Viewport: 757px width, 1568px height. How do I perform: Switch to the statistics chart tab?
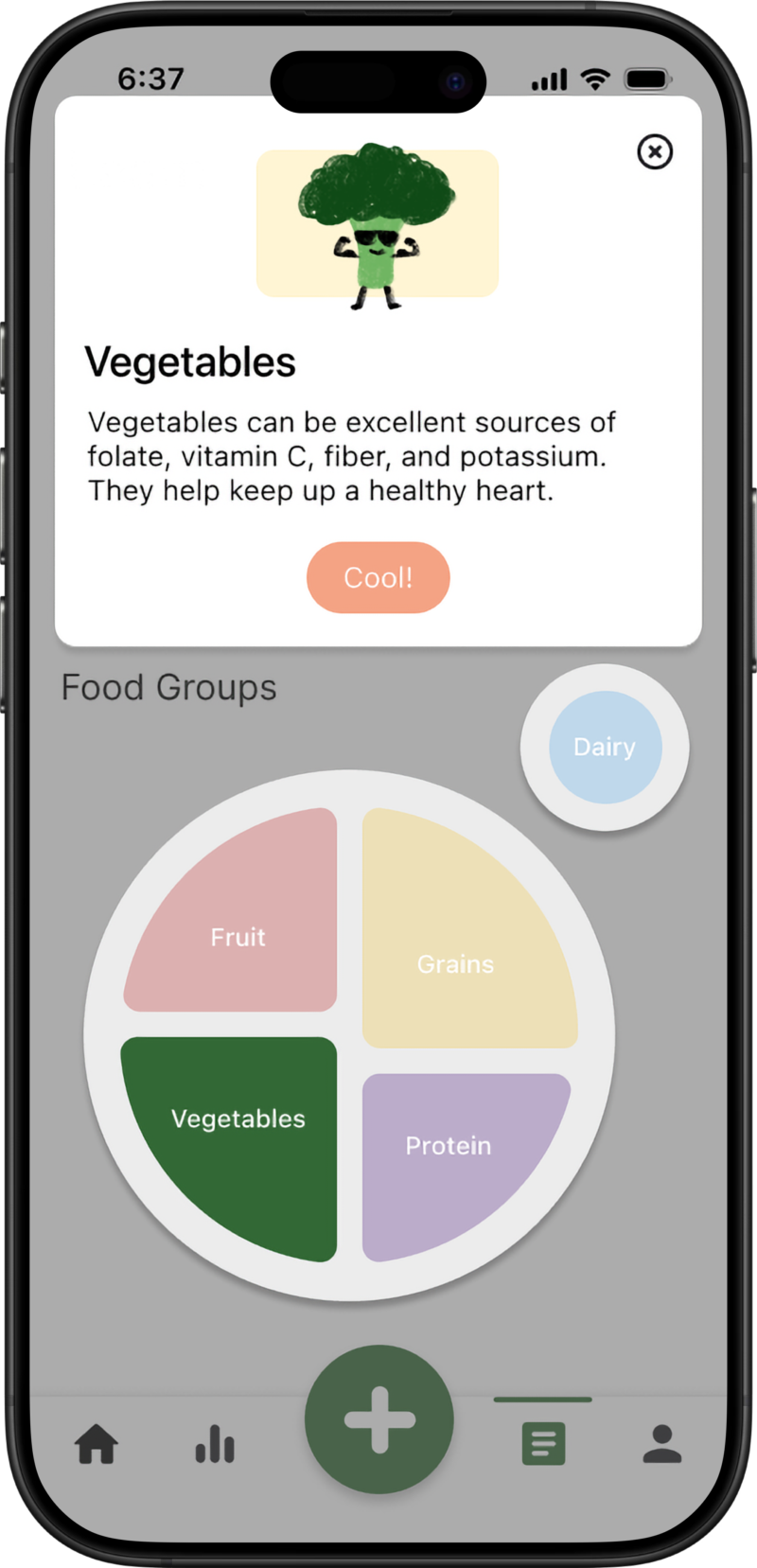pos(215,1445)
